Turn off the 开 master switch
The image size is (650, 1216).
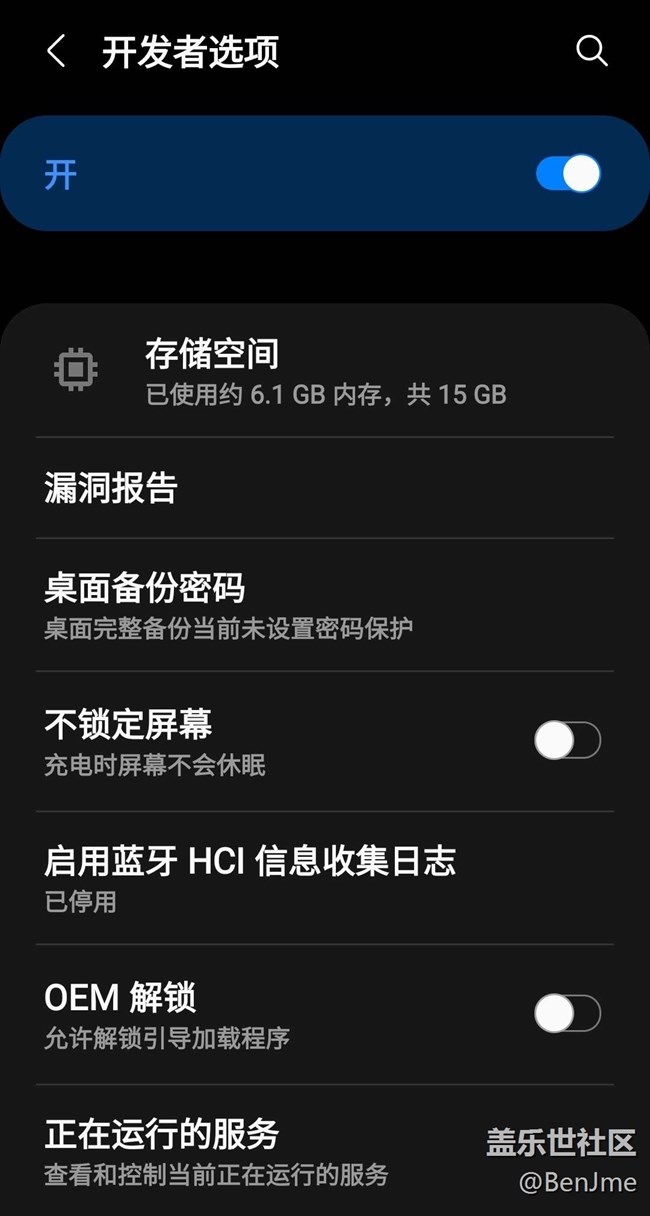[x=567, y=174]
